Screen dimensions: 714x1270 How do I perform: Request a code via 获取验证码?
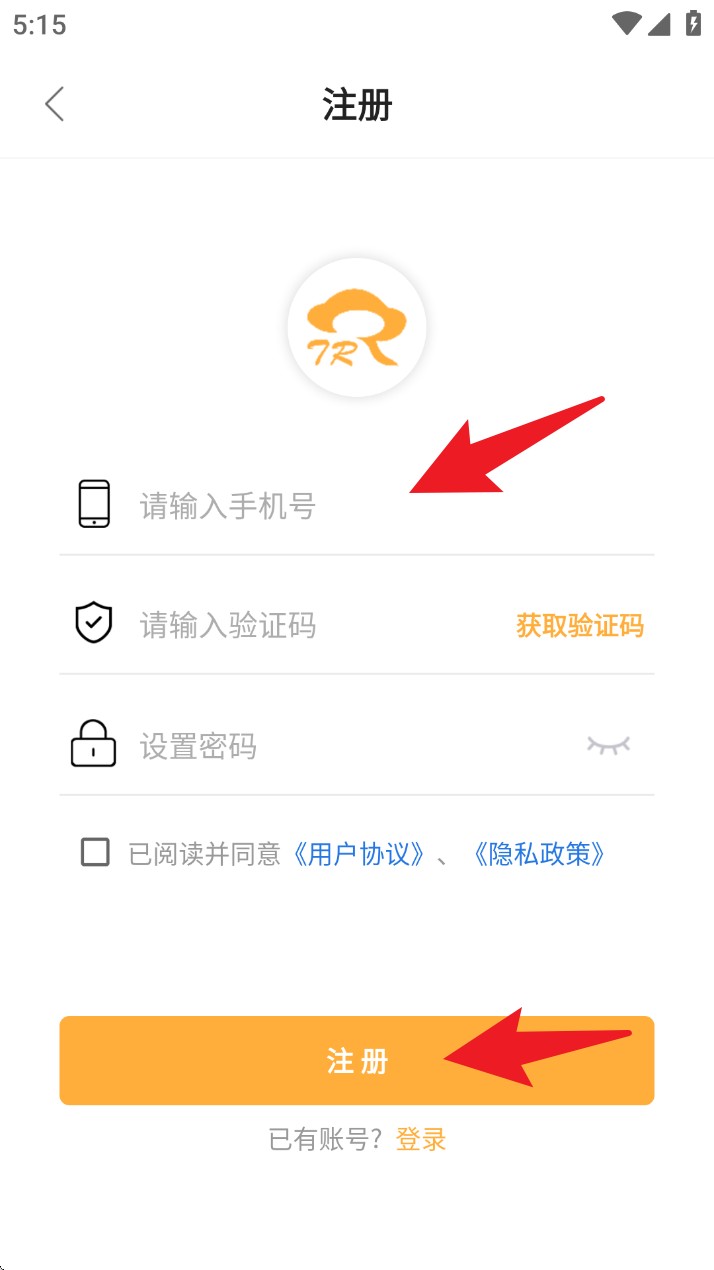pyautogui.click(x=579, y=626)
